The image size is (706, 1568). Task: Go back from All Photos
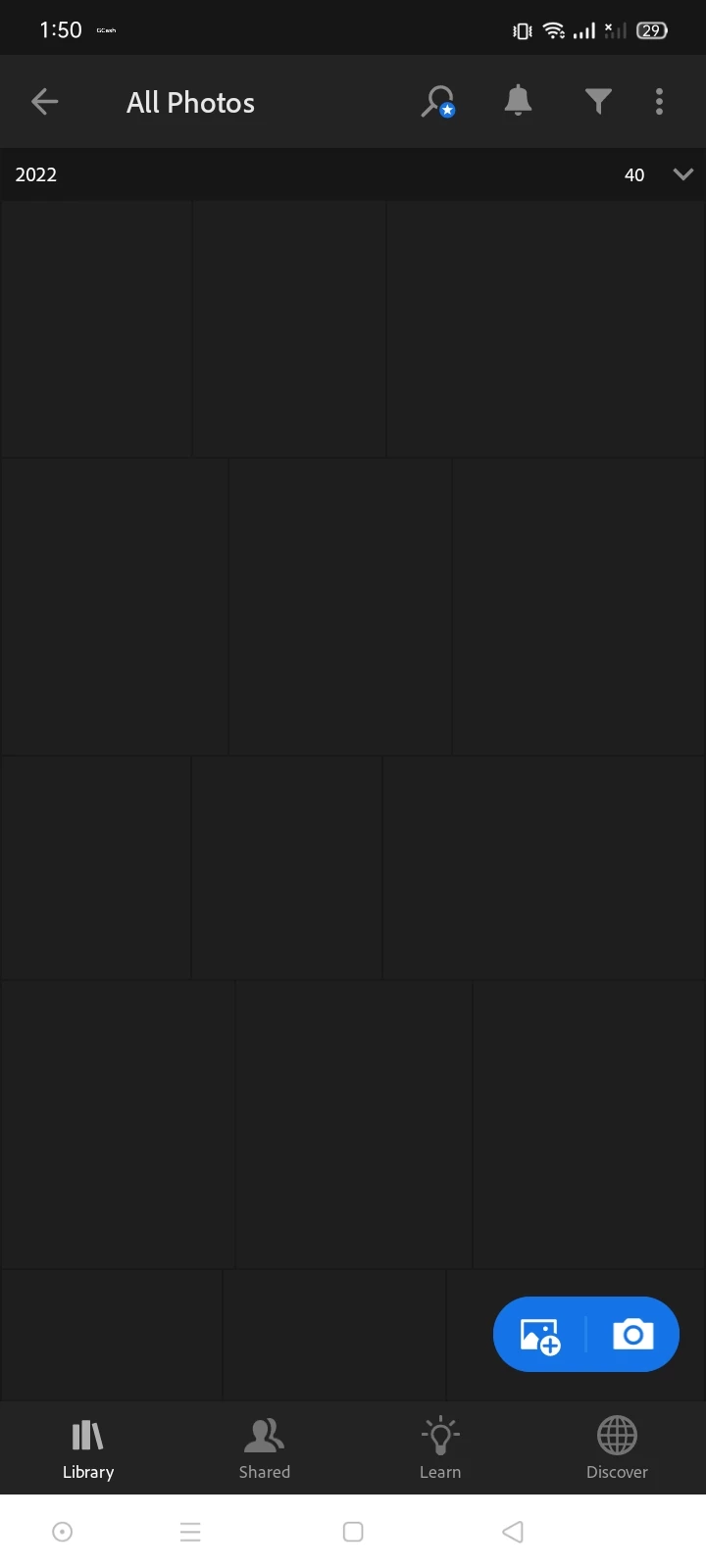[x=45, y=102]
